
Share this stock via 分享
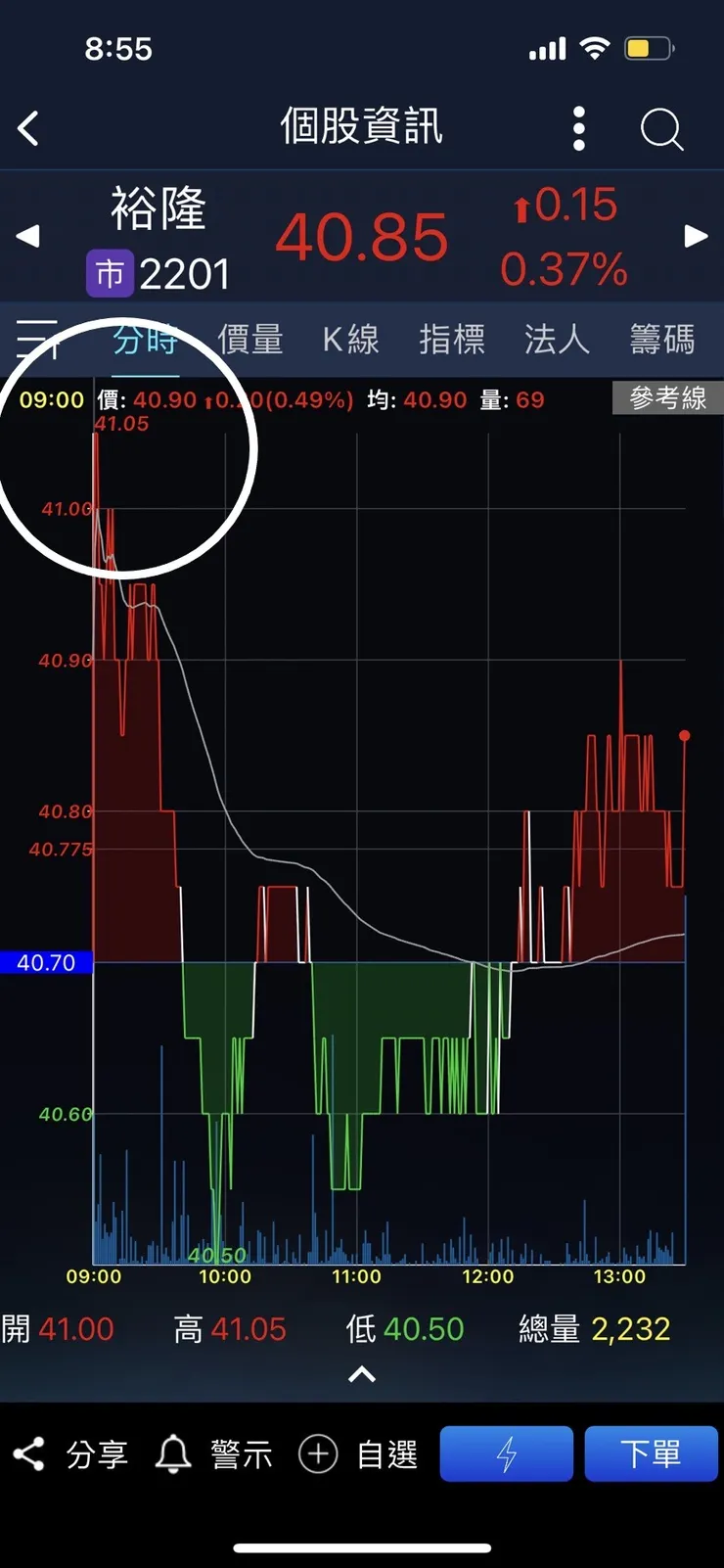70,1454
